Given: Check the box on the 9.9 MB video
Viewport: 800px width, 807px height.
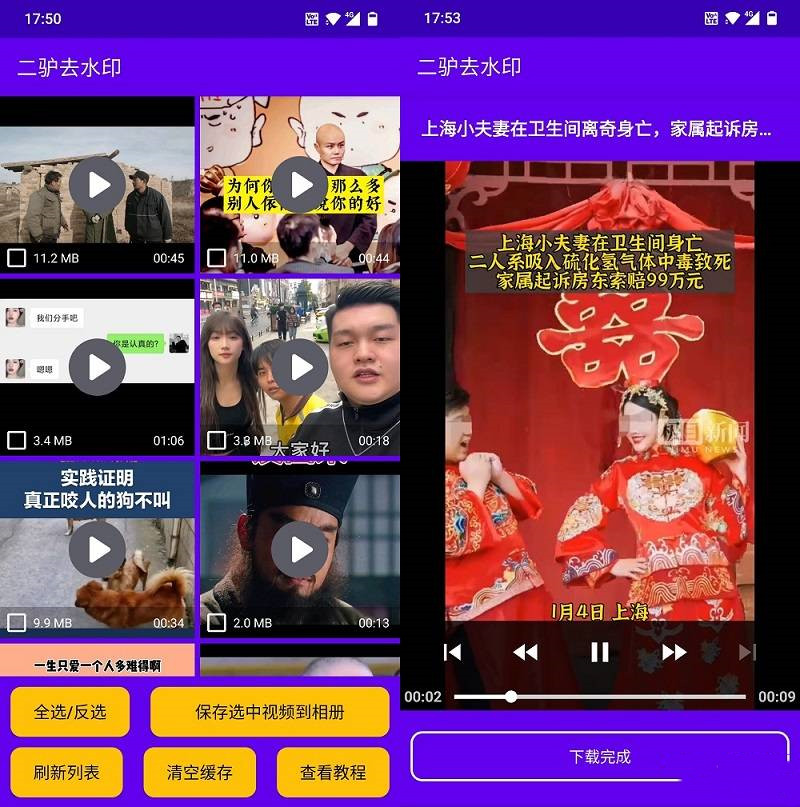Looking at the screenshot, I should (x=16, y=622).
